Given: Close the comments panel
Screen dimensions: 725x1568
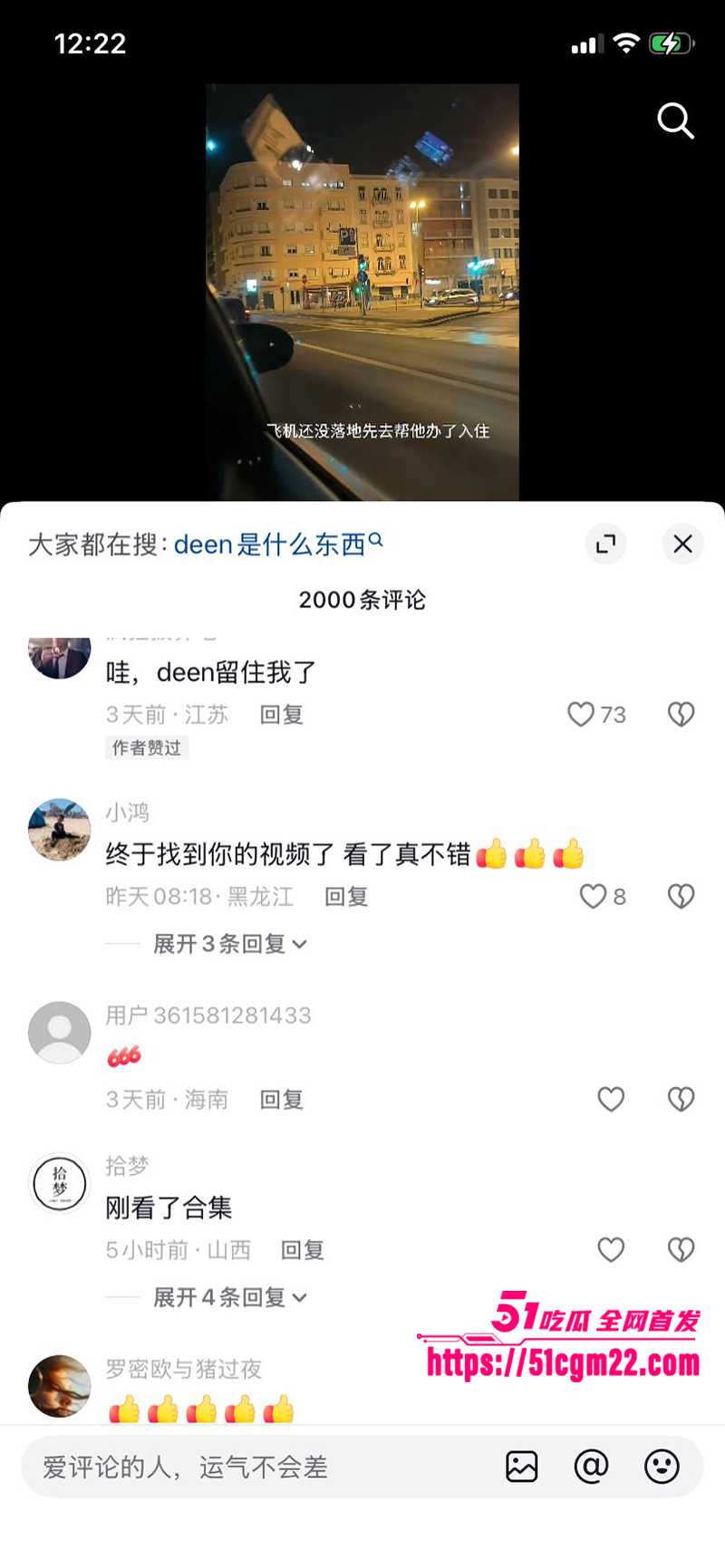Looking at the screenshot, I should 682,544.
